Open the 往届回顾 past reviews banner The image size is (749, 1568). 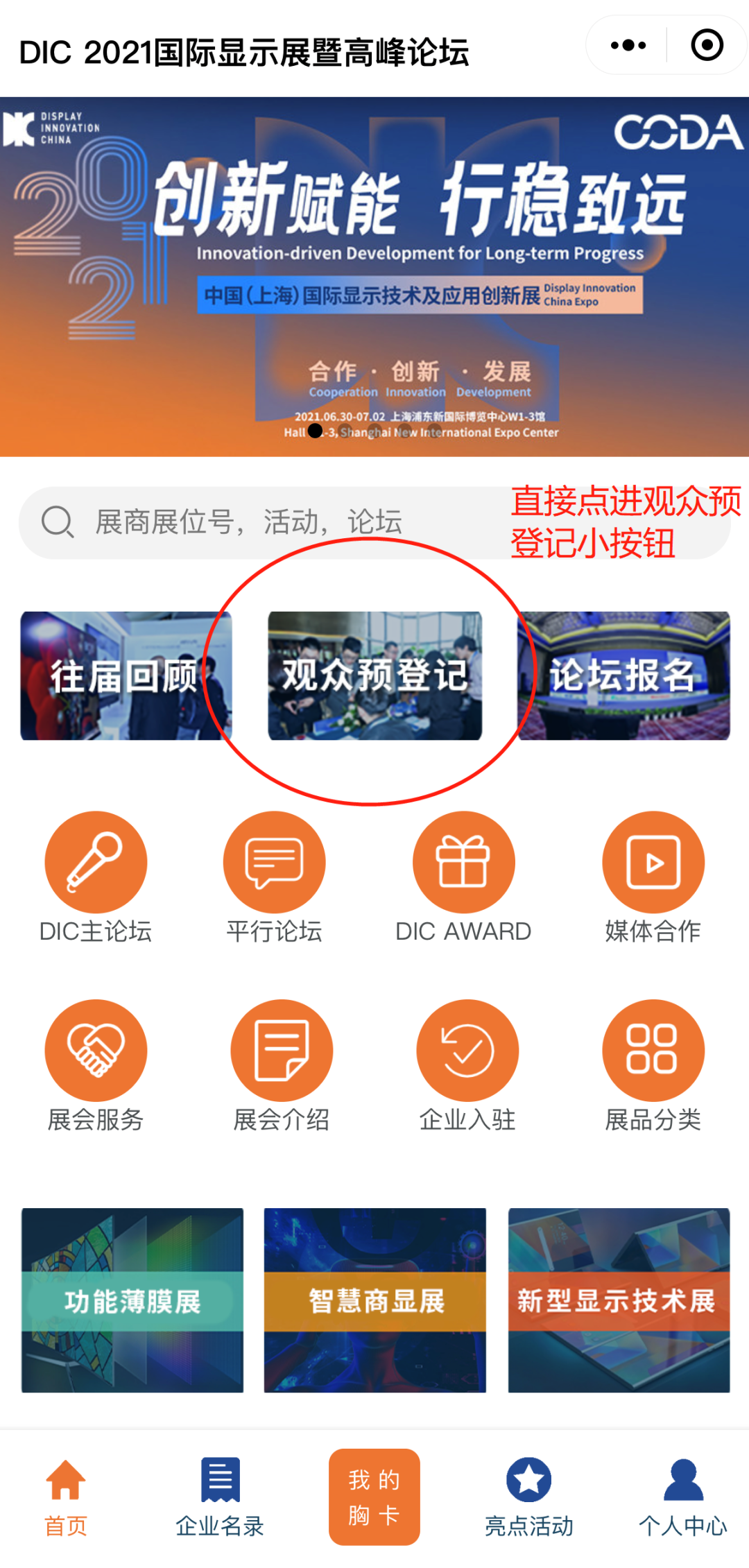pyautogui.click(x=125, y=676)
